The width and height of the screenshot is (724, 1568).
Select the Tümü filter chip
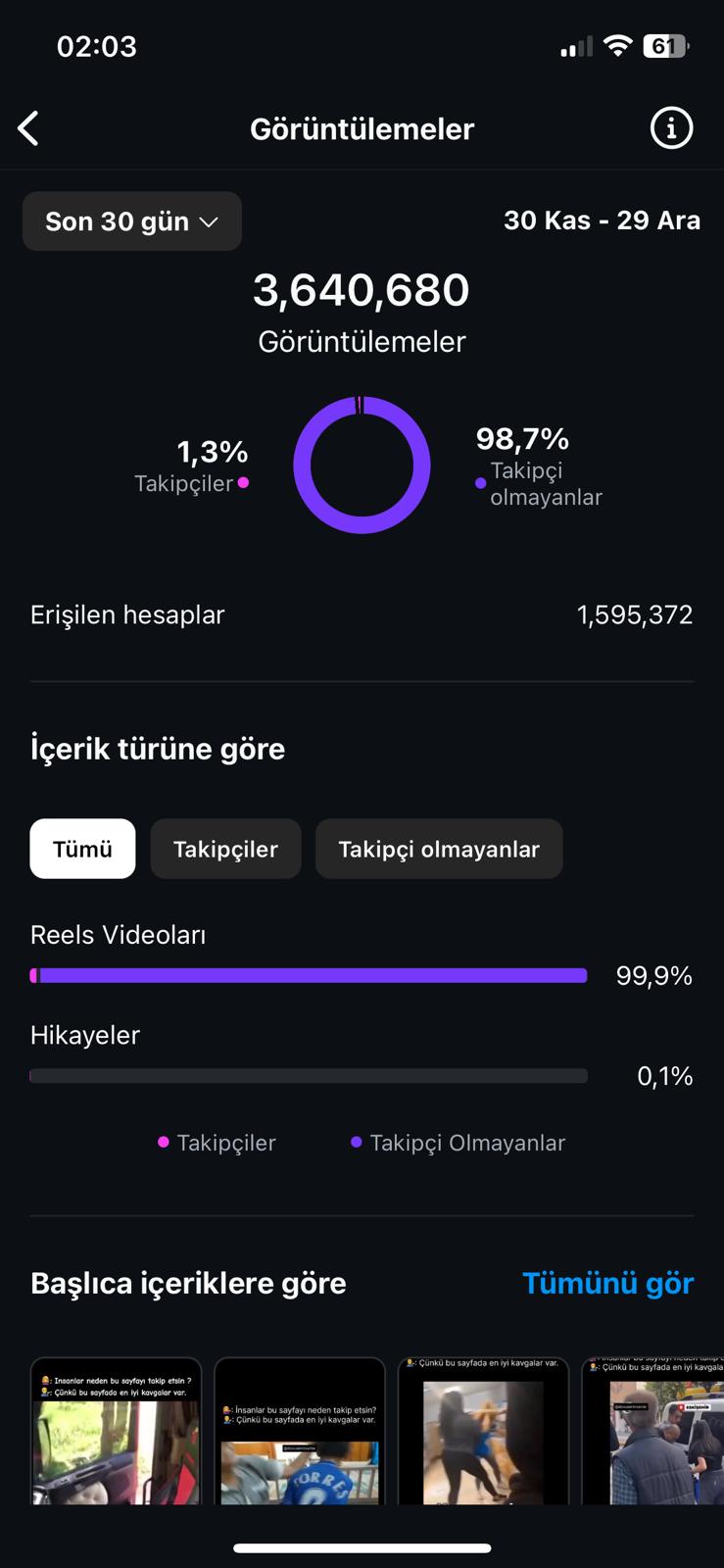pos(82,849)
